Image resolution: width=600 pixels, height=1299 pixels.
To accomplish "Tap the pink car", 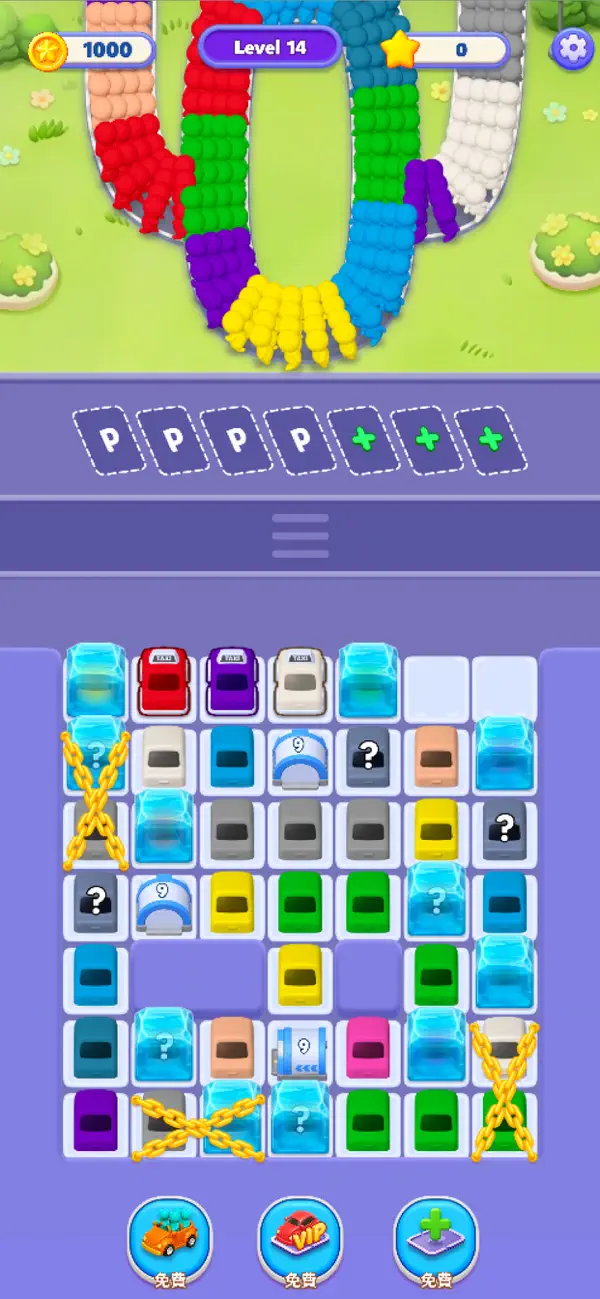I will (368, 1049).
